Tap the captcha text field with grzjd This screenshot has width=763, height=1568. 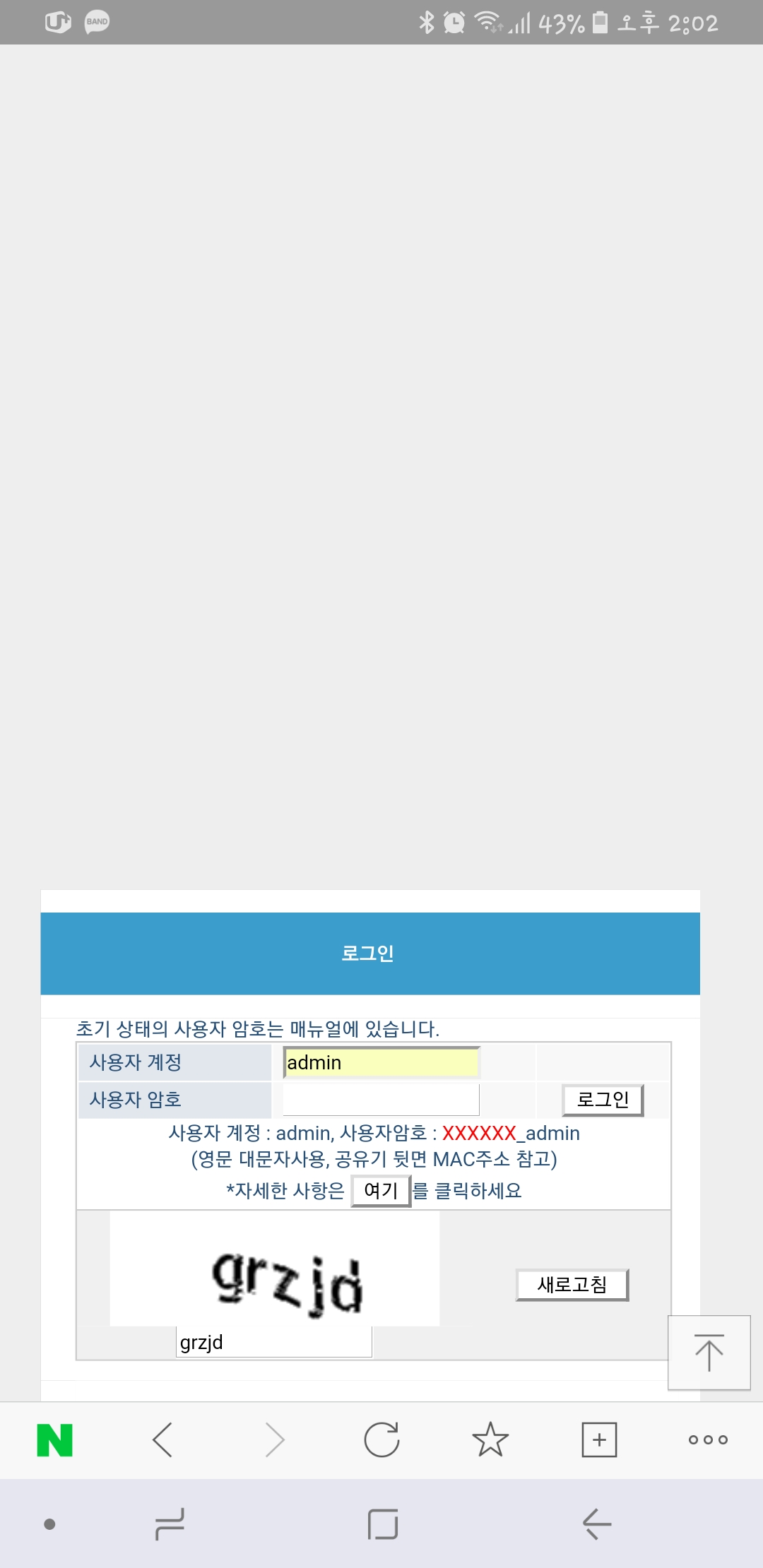point(274,1341)
